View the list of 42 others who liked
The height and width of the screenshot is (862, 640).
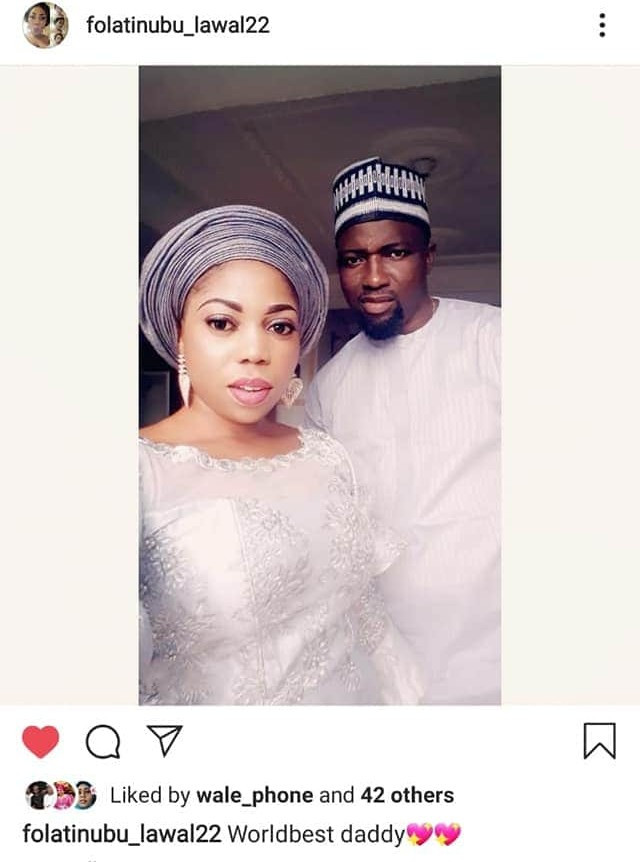[x=406, y=796]
